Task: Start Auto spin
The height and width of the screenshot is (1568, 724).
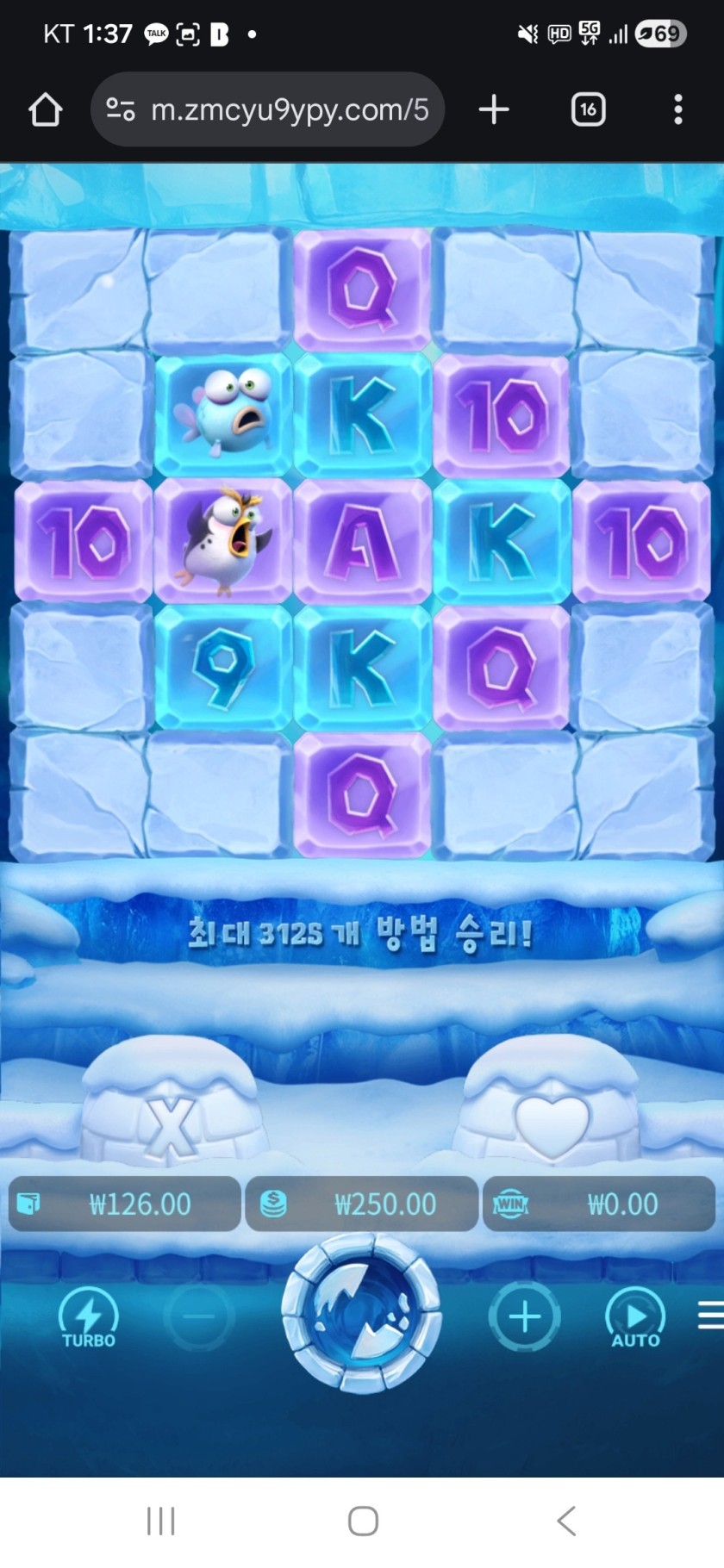Action: pyautogui.click(x=635, y=1317)
